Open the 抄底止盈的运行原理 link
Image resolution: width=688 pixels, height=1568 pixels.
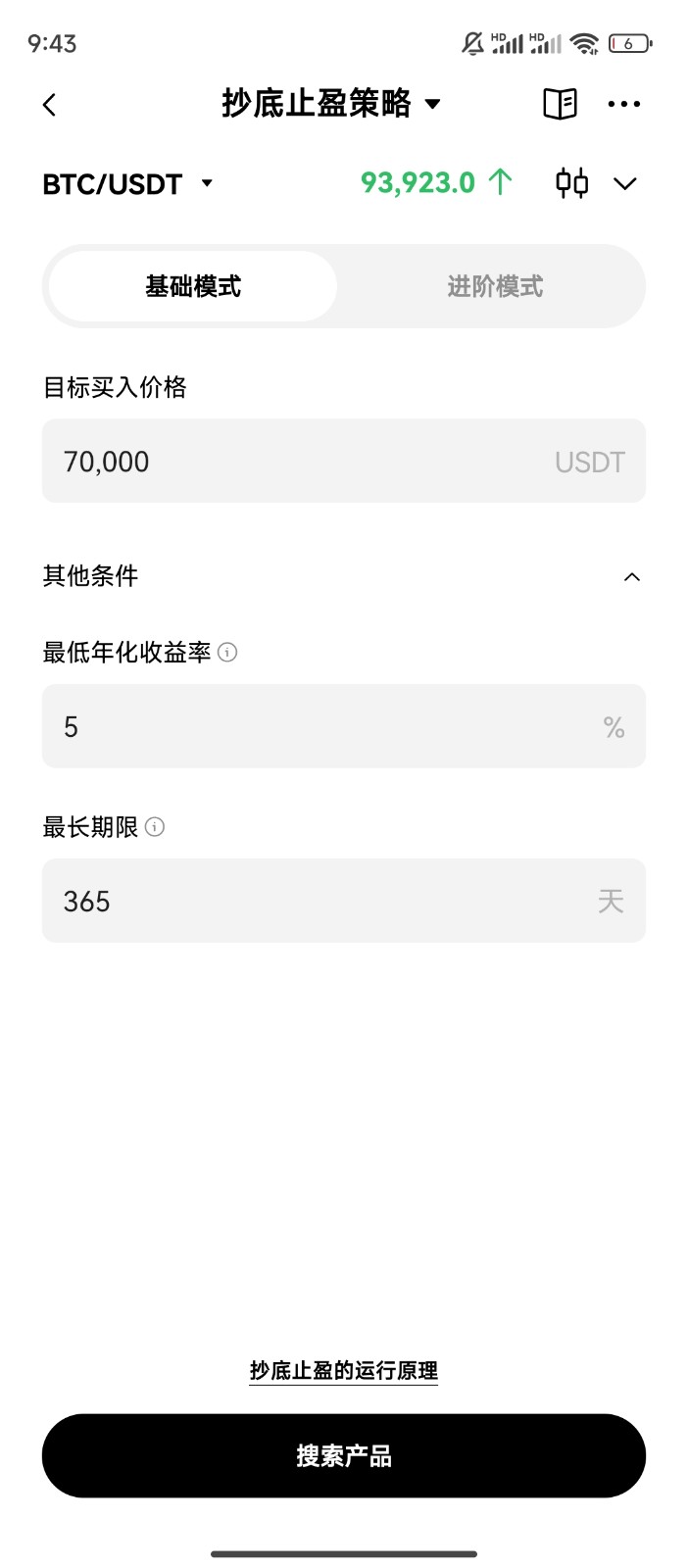(344, 1370)
